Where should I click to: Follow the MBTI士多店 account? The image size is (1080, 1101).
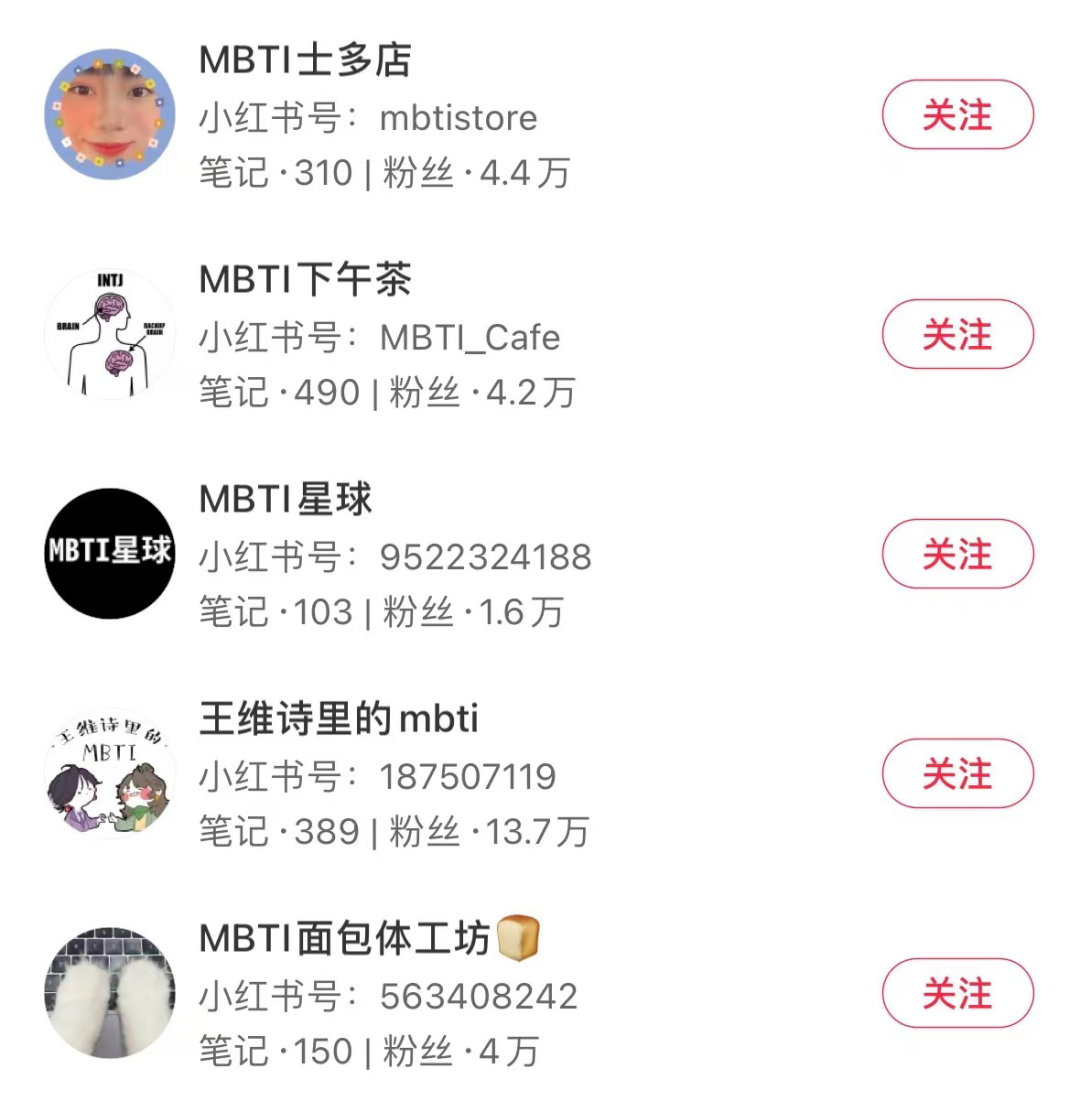[x=957, y=116]
